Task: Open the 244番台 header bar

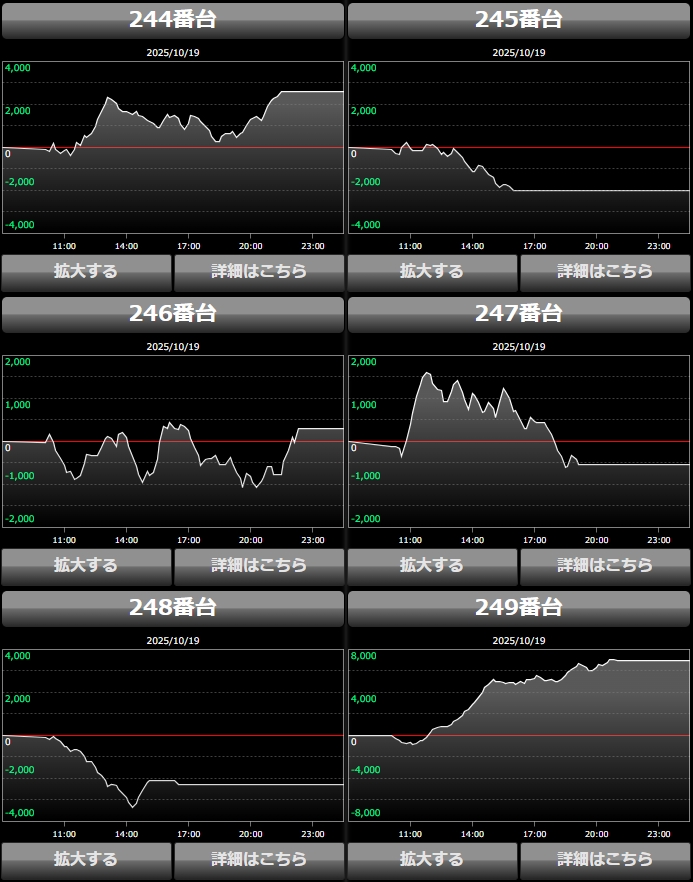Action: [173, 20]
